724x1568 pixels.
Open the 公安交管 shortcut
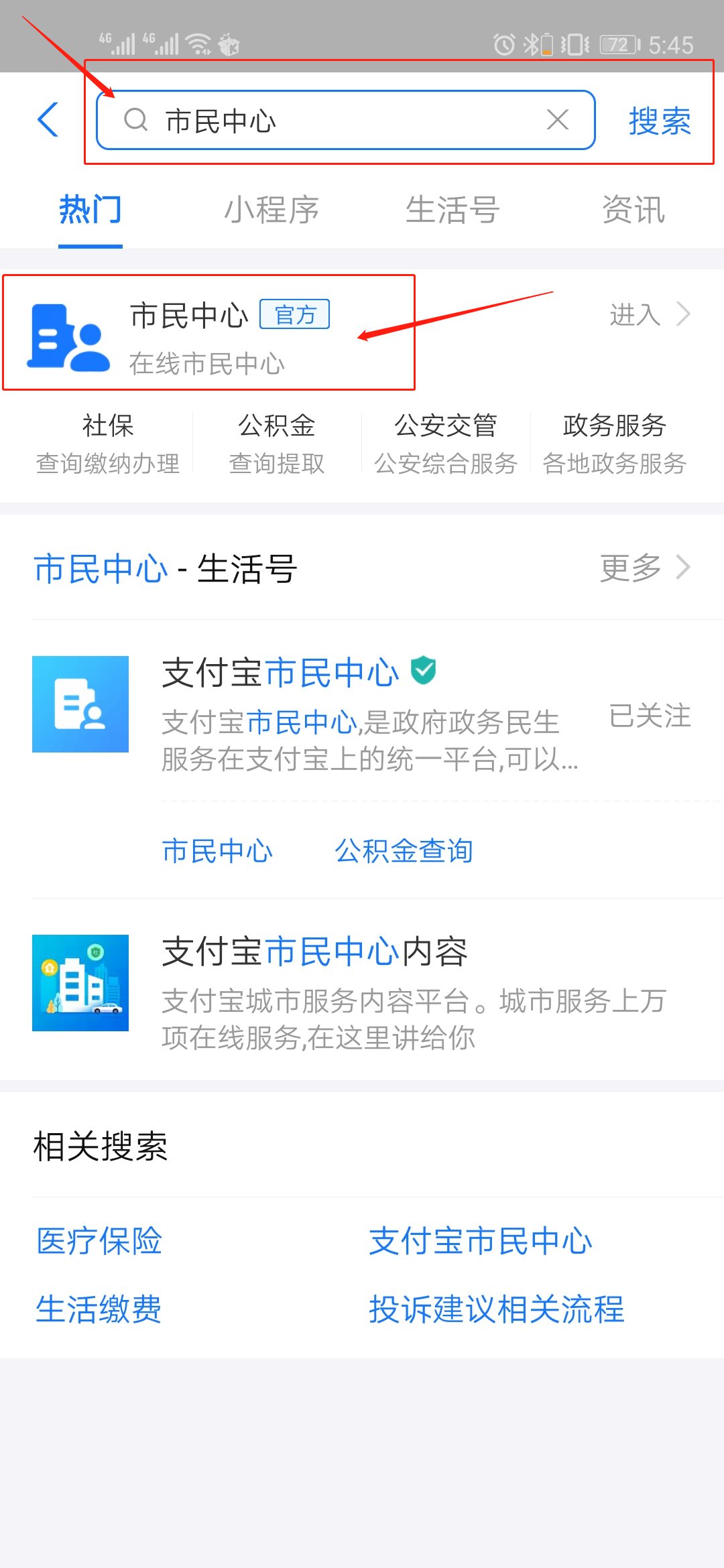click(x=446, y=443)
